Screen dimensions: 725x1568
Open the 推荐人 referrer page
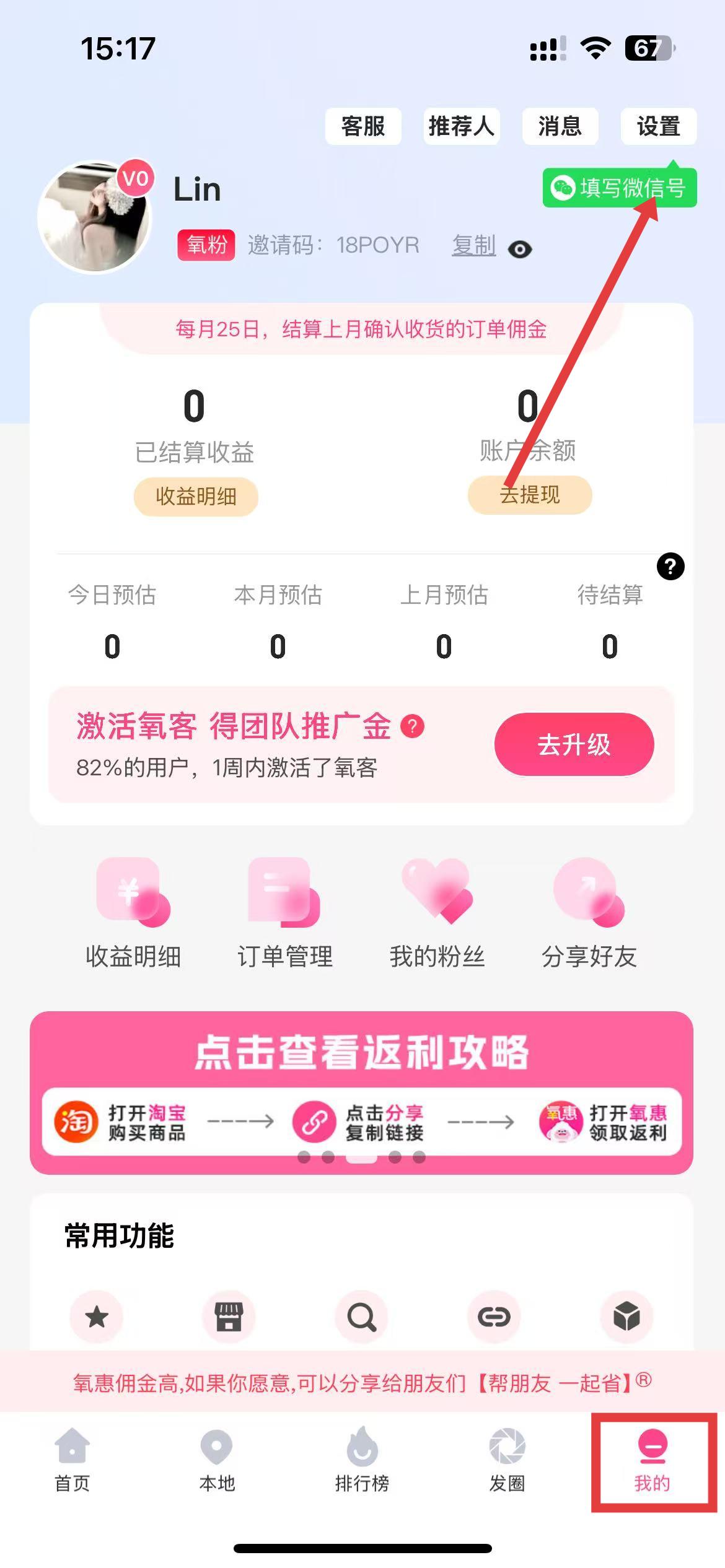(461, 126)
